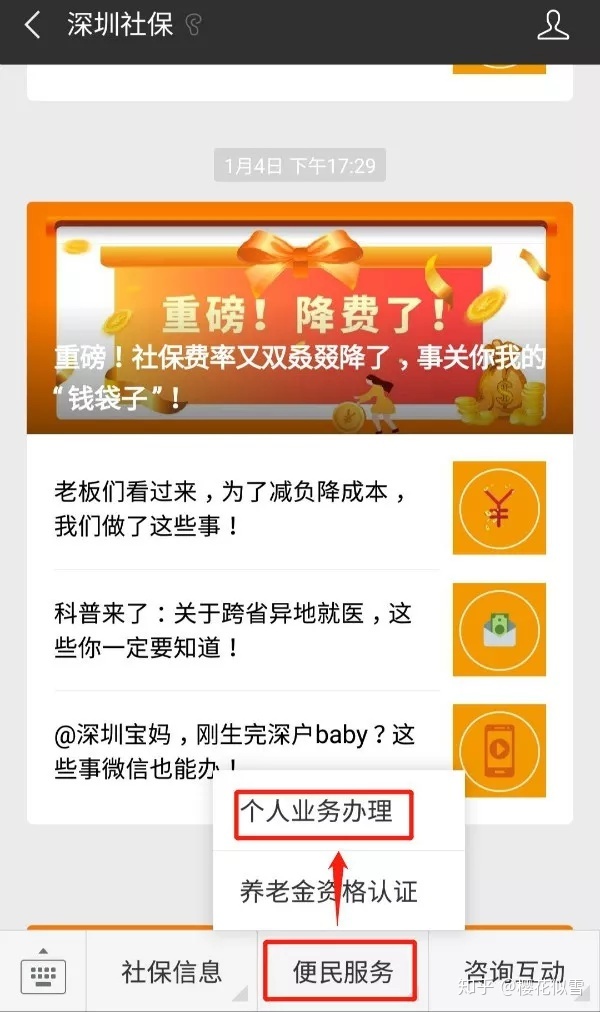Open the 社保信息 menu
The height and width of the screenshot is (1012, 600).
[171, 971]
